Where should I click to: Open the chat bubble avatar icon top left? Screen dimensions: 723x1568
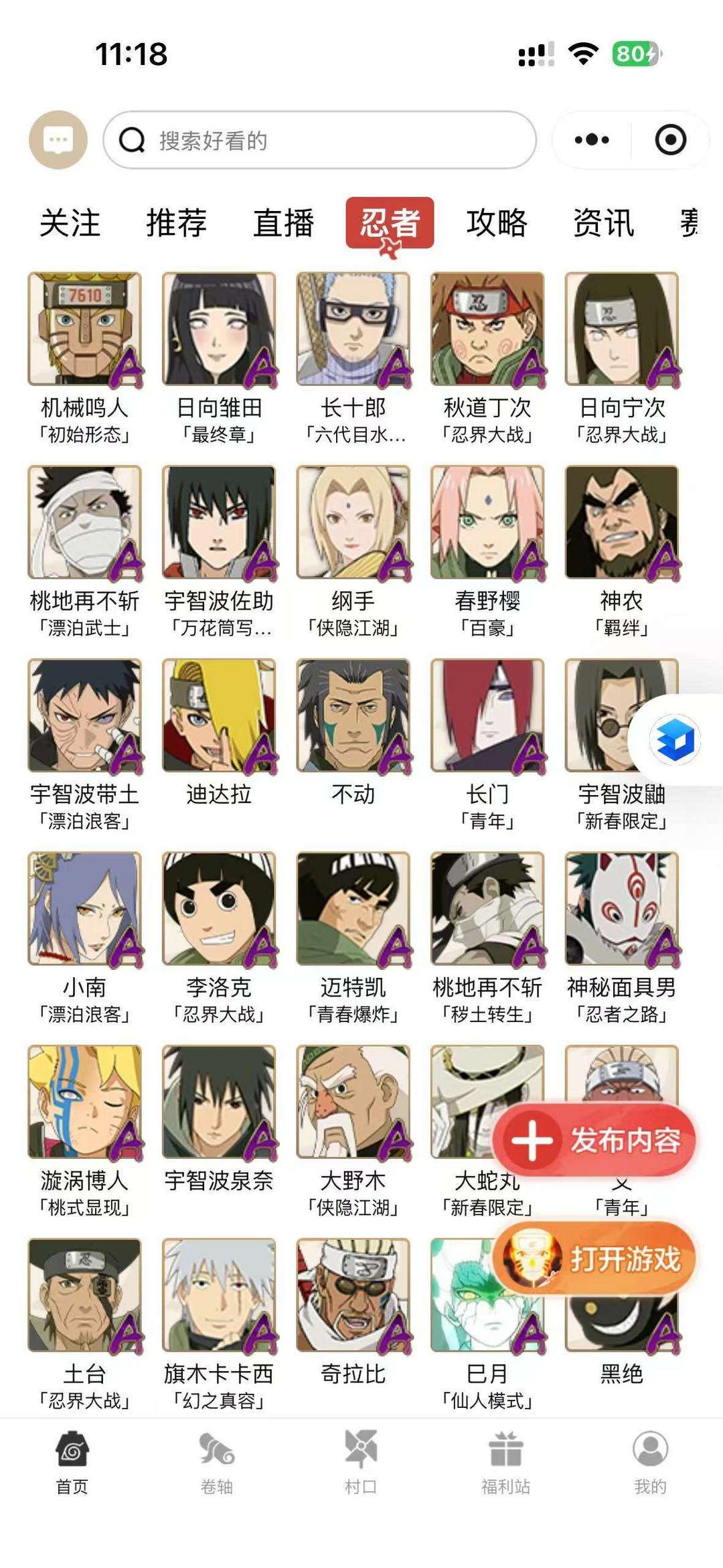[x=59, y=140]
